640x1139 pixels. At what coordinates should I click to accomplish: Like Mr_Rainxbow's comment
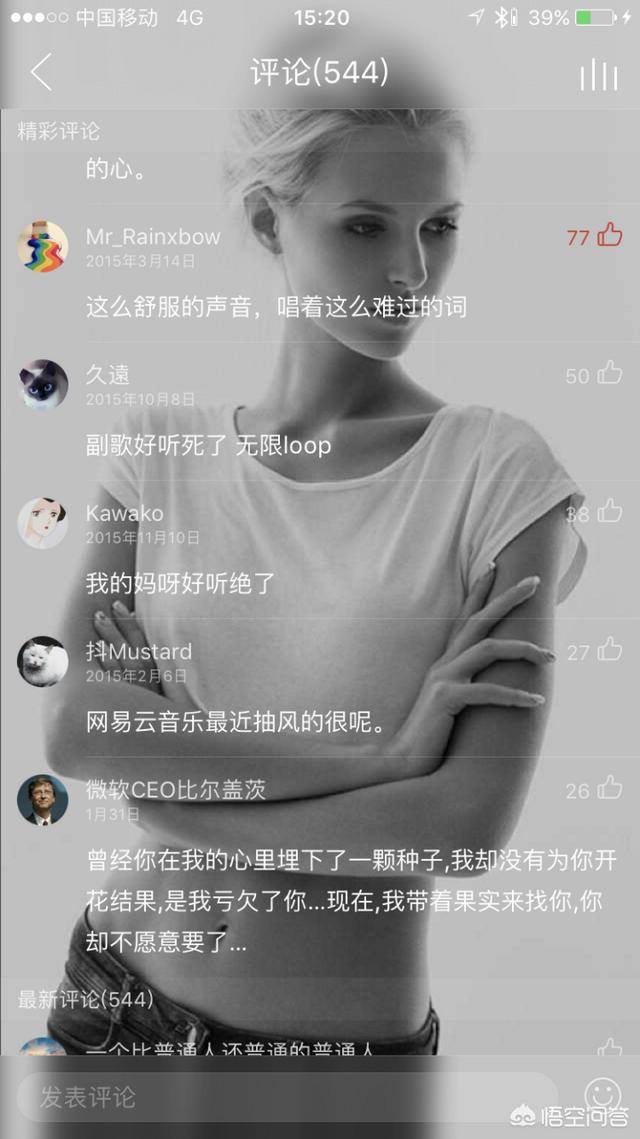coord(609,236)
